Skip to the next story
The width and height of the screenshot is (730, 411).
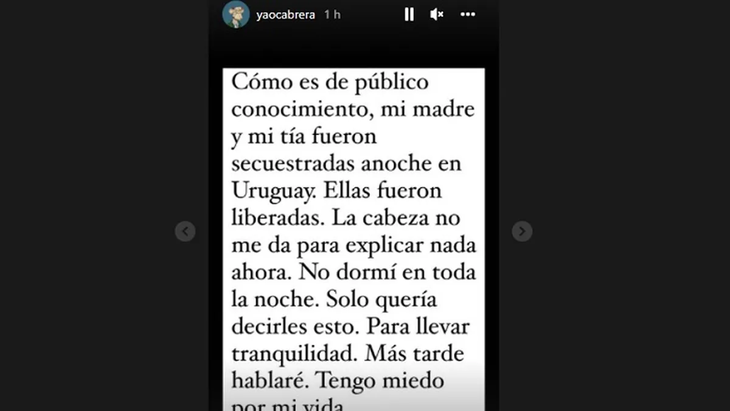(x=522, y=231)
